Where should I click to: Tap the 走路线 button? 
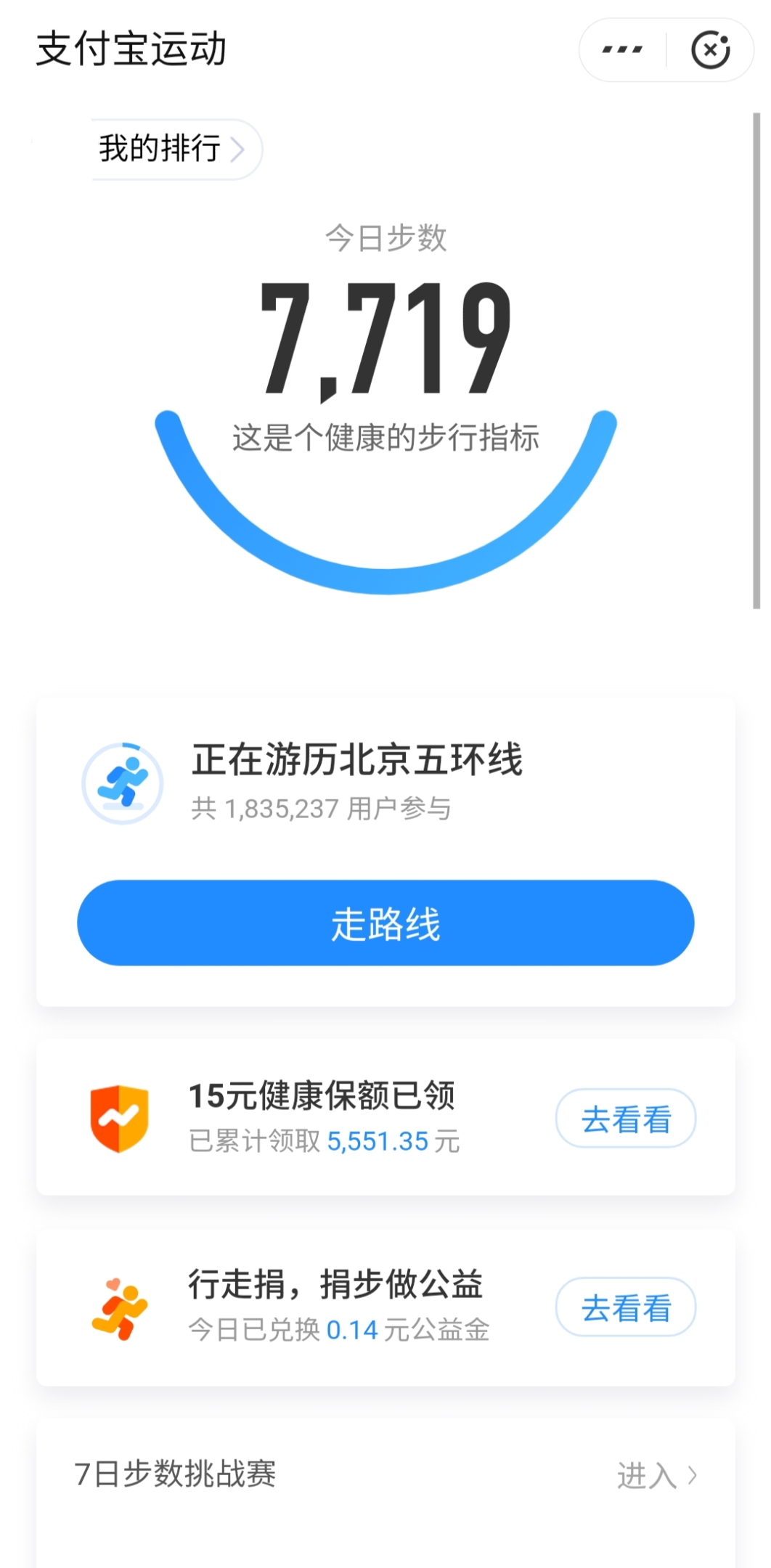tap(385, 923)
